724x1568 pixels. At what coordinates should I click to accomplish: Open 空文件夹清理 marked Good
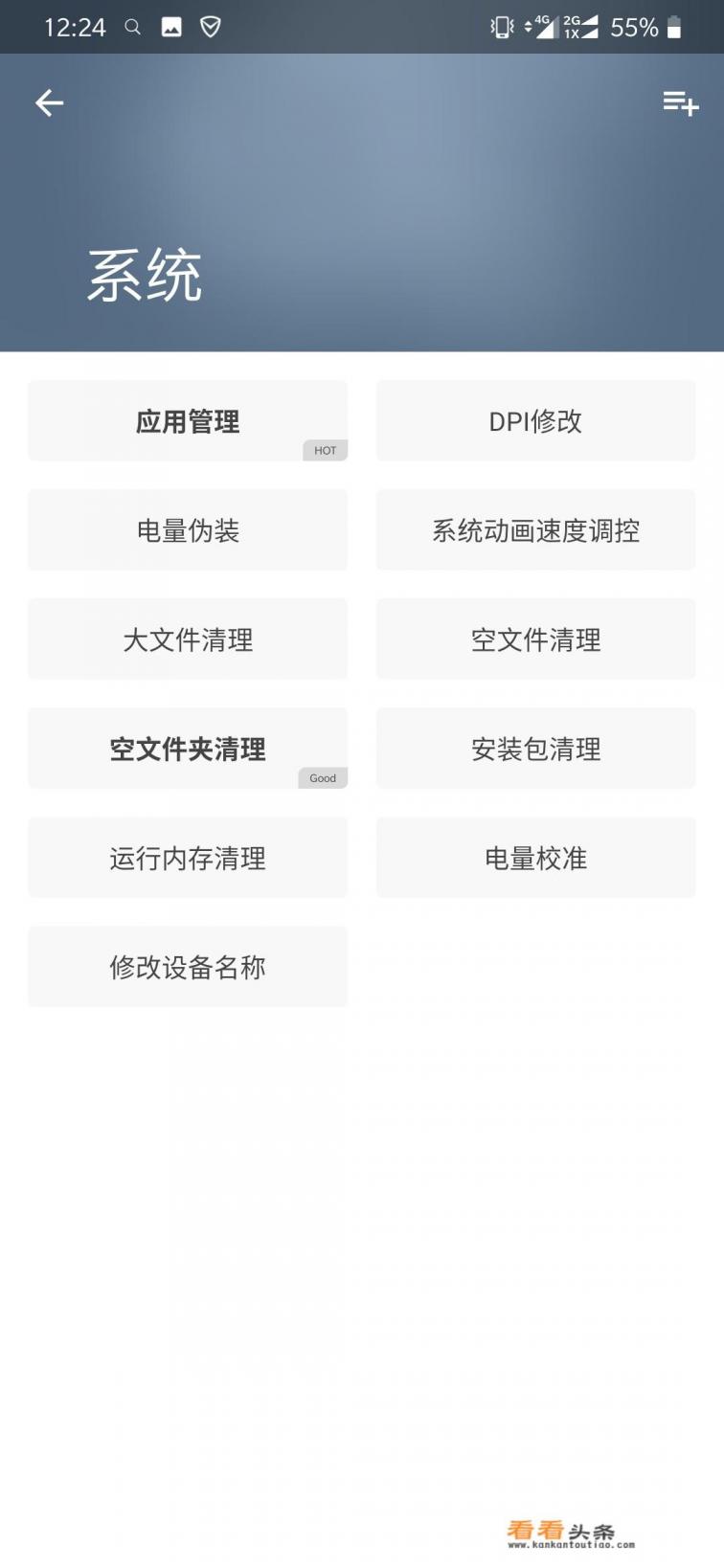tap(188, 749)
